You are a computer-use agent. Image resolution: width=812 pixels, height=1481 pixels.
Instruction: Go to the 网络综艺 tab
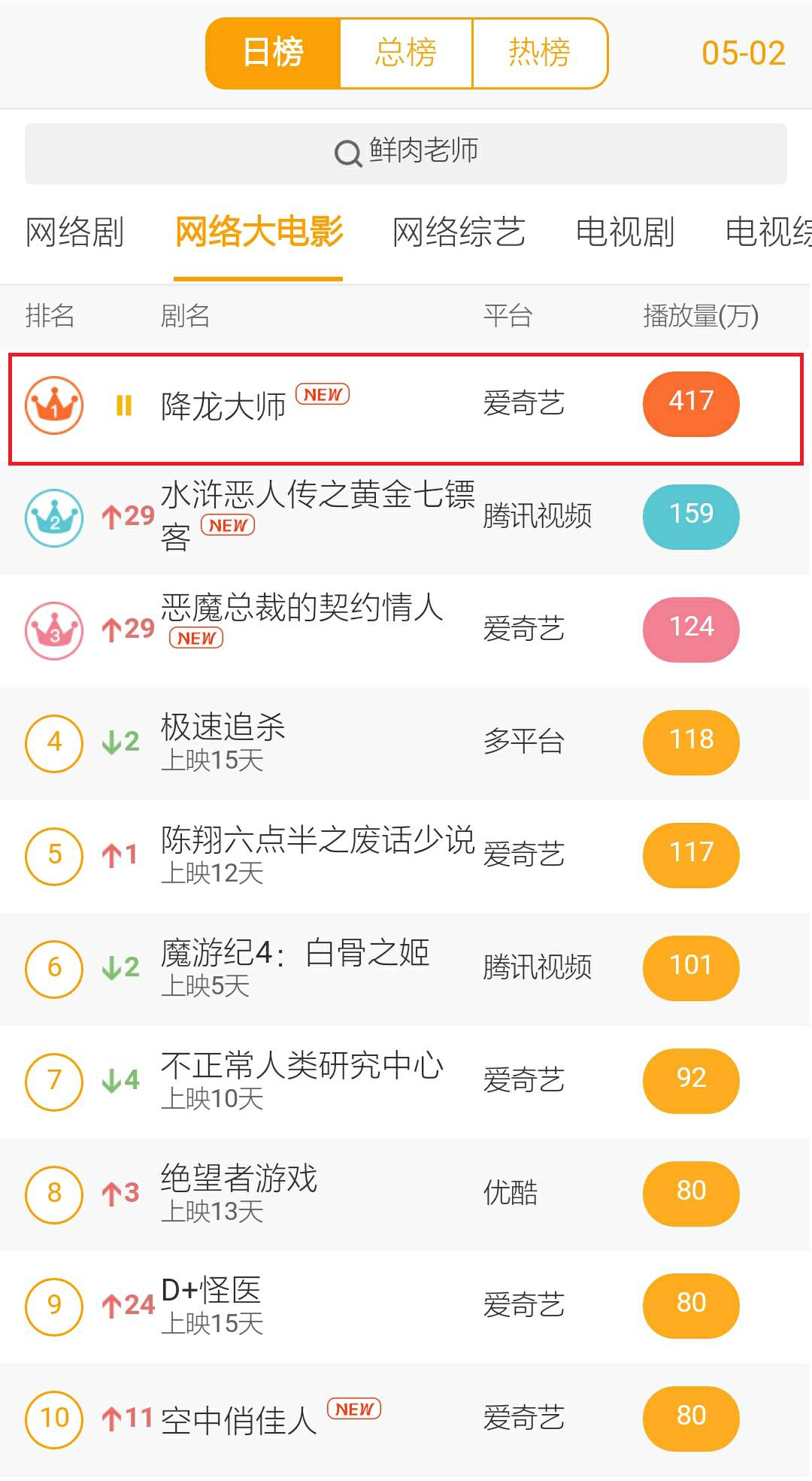459,232
